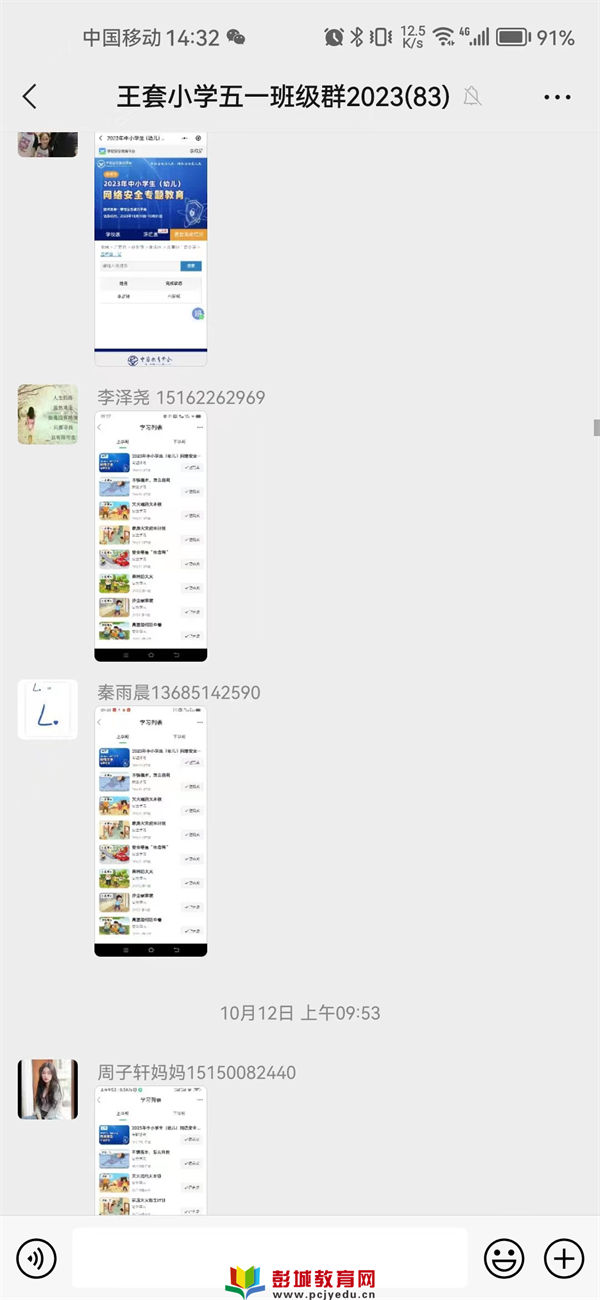Viewport: 600px width, 1300px height.
Task: Open the plus attachment menu
Action: pyautogui.click(x=564, y=1257)
